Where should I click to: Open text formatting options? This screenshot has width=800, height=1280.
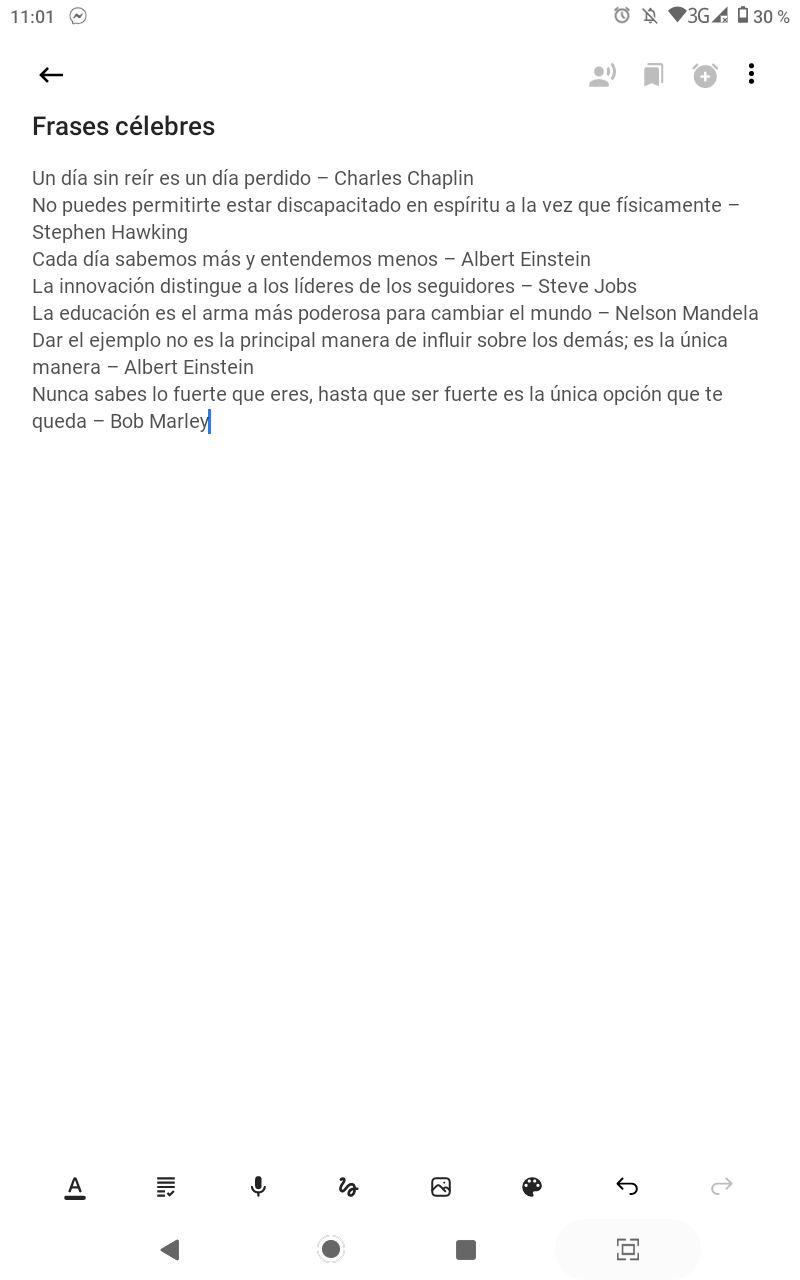(x=75, y=1187)
